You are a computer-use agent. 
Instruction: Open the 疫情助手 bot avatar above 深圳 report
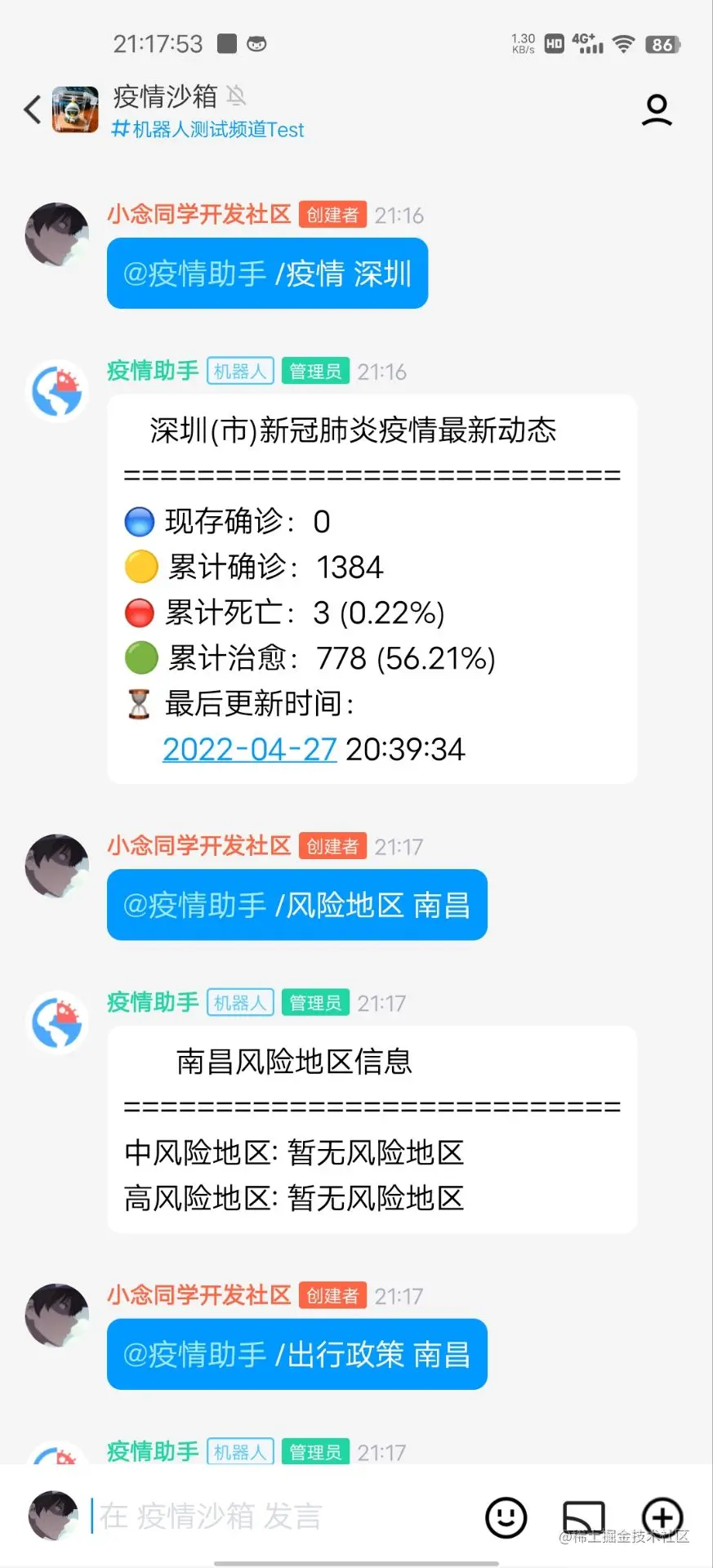[57, 391]
